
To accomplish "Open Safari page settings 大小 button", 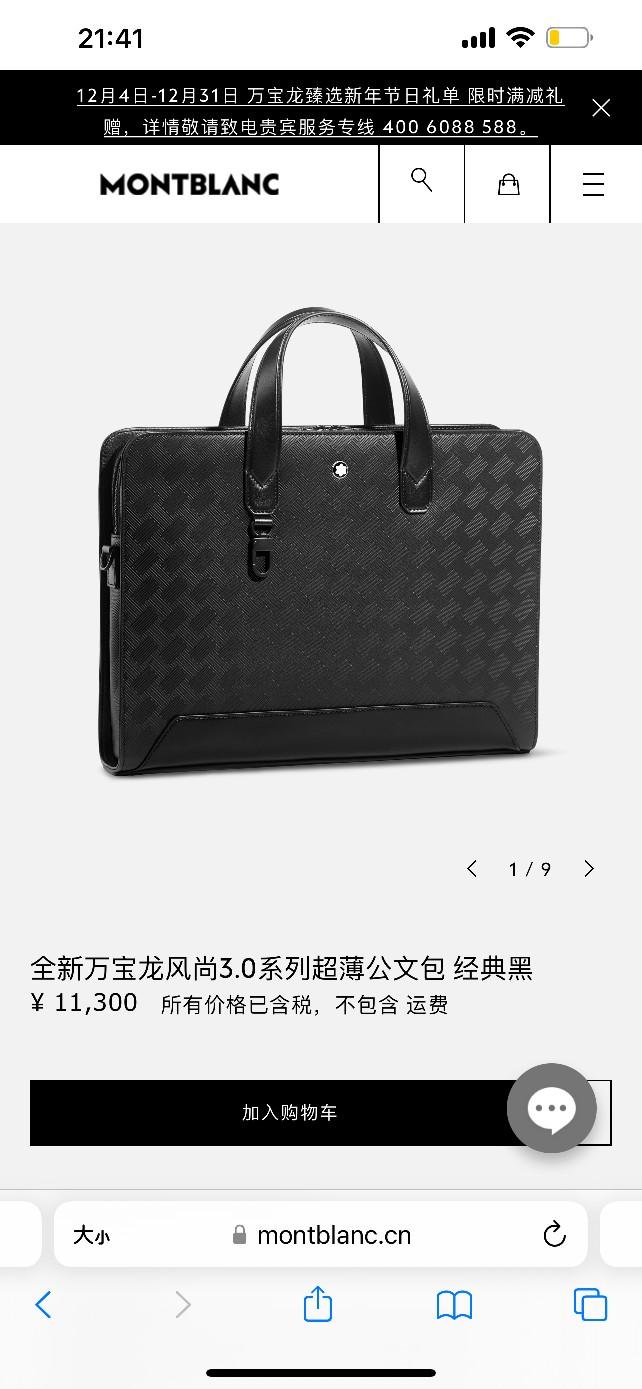I will [x=91, y=1235].
